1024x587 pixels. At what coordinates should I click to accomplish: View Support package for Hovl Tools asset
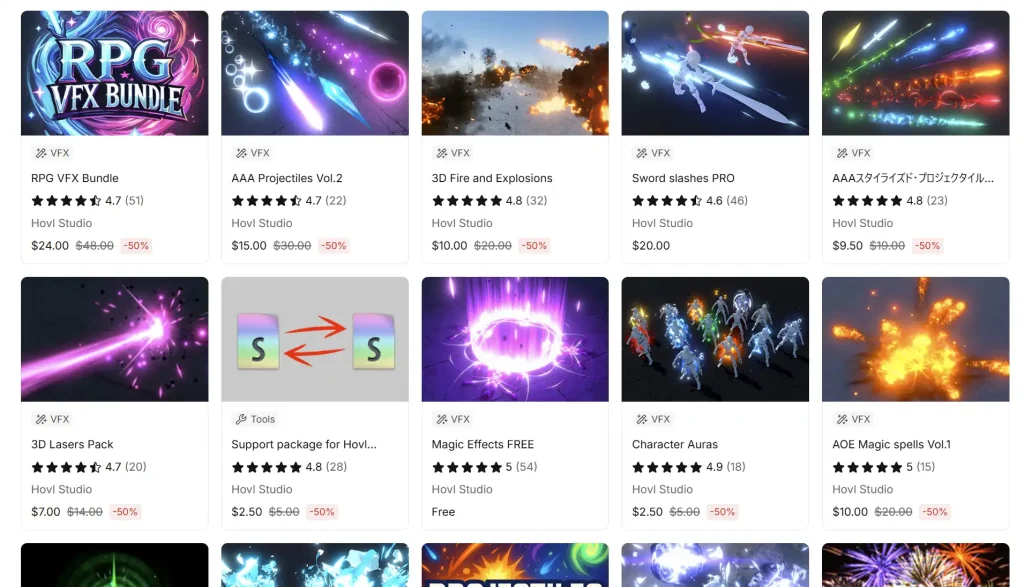[314, 340]
